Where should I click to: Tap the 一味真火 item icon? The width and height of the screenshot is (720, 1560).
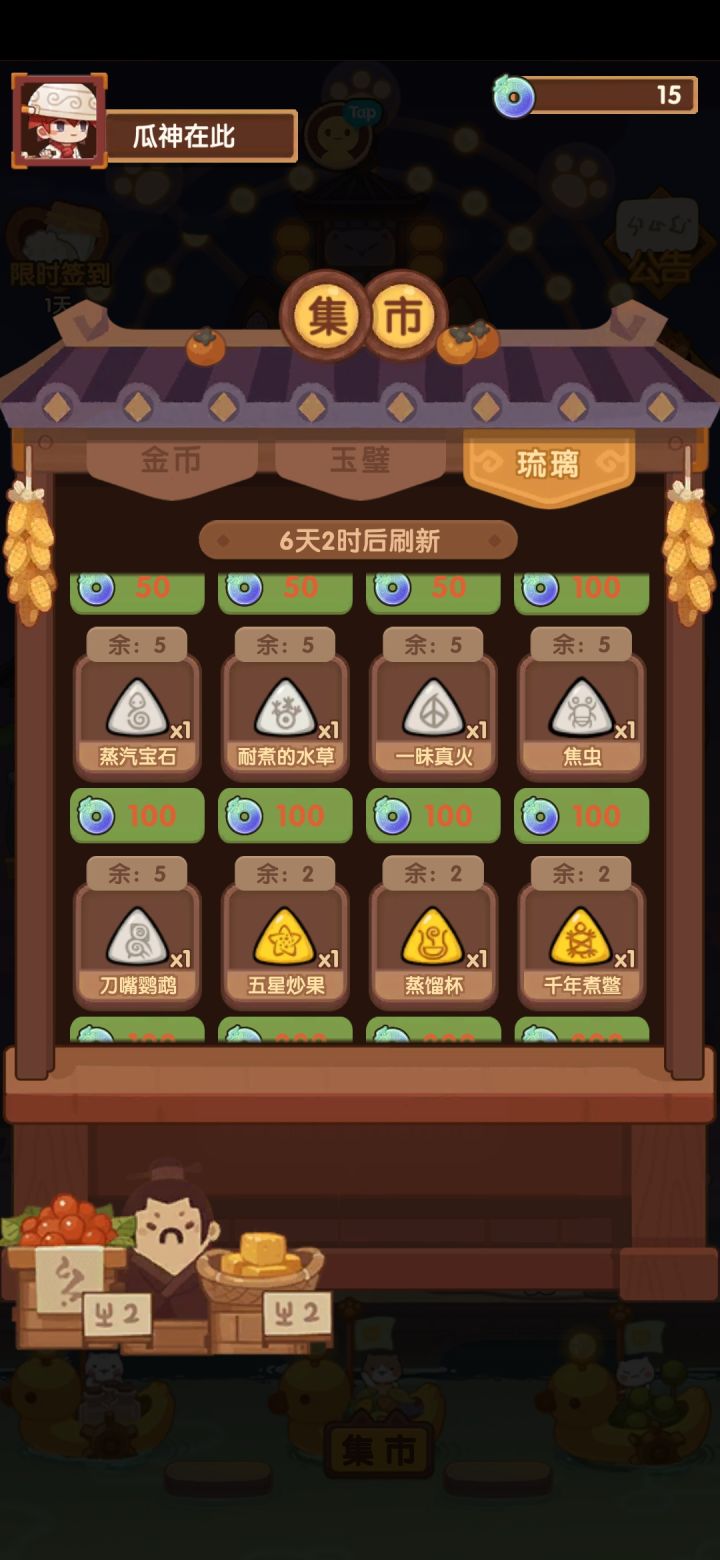click(432, 706)
